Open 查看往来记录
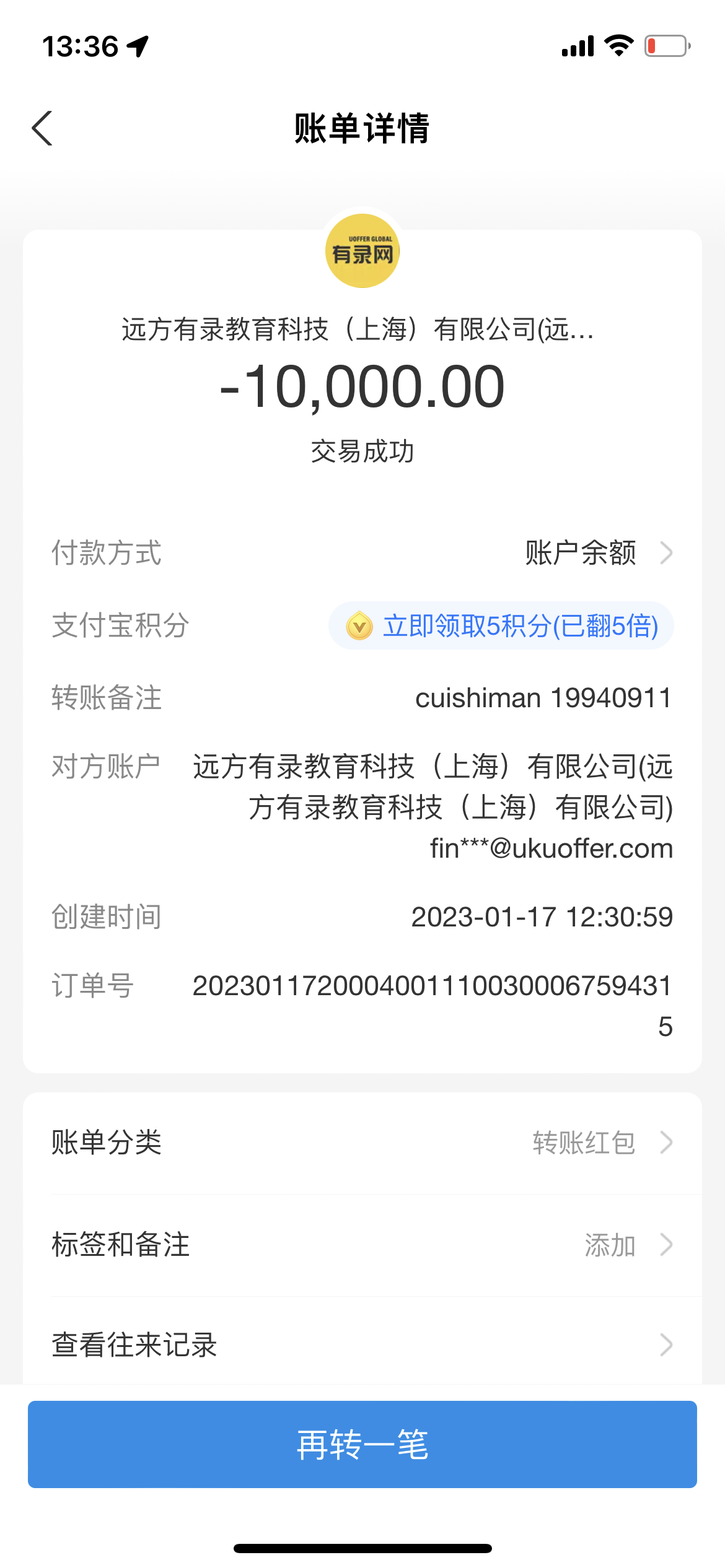Screen dimensions: 725x1568 pyautogui.click(x=362, y=1345)
